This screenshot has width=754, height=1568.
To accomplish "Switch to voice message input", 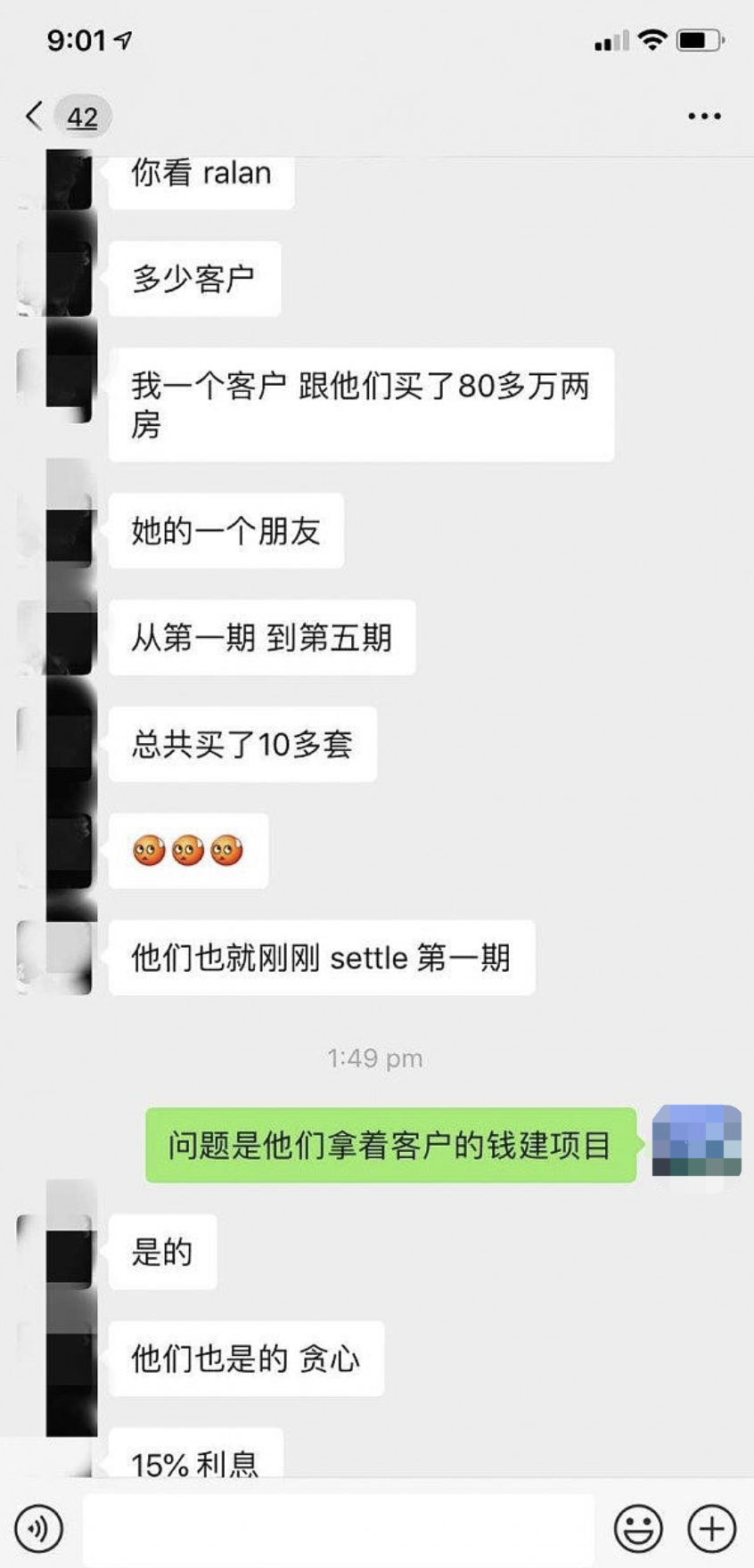I will click(x=39, y=1529).
